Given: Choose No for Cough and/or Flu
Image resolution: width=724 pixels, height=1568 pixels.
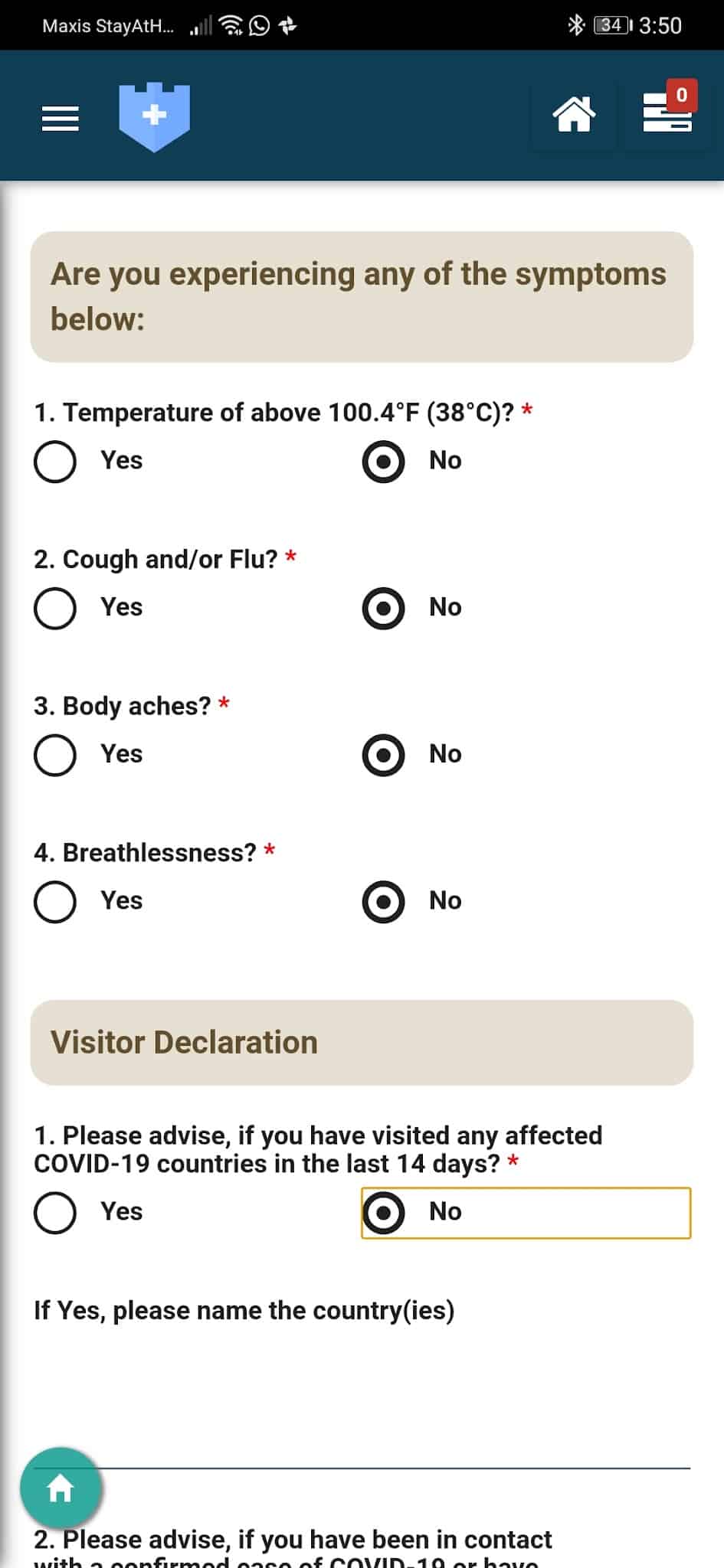Looking at the screenshot, I should pyautogui.click(x=383, y=609).
